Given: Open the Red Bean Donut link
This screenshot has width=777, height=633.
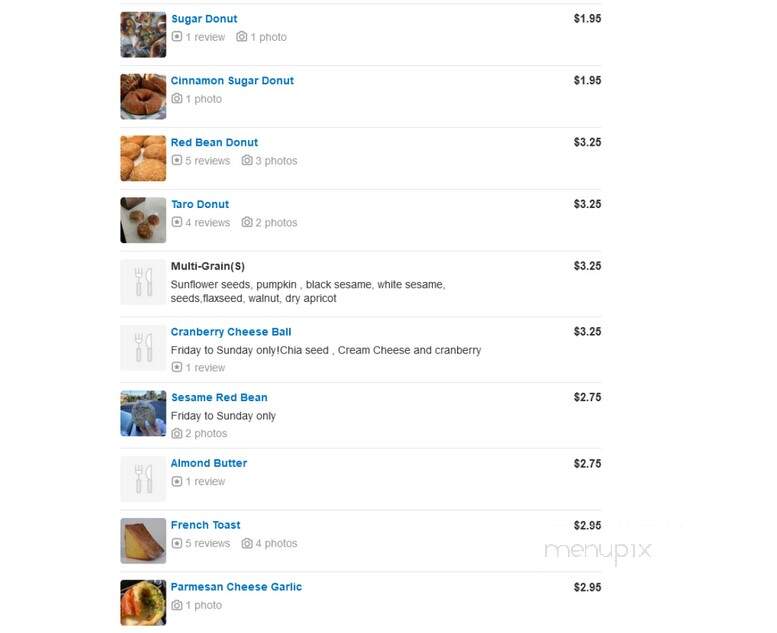Looking at the screenshot, I should (214, 143).
